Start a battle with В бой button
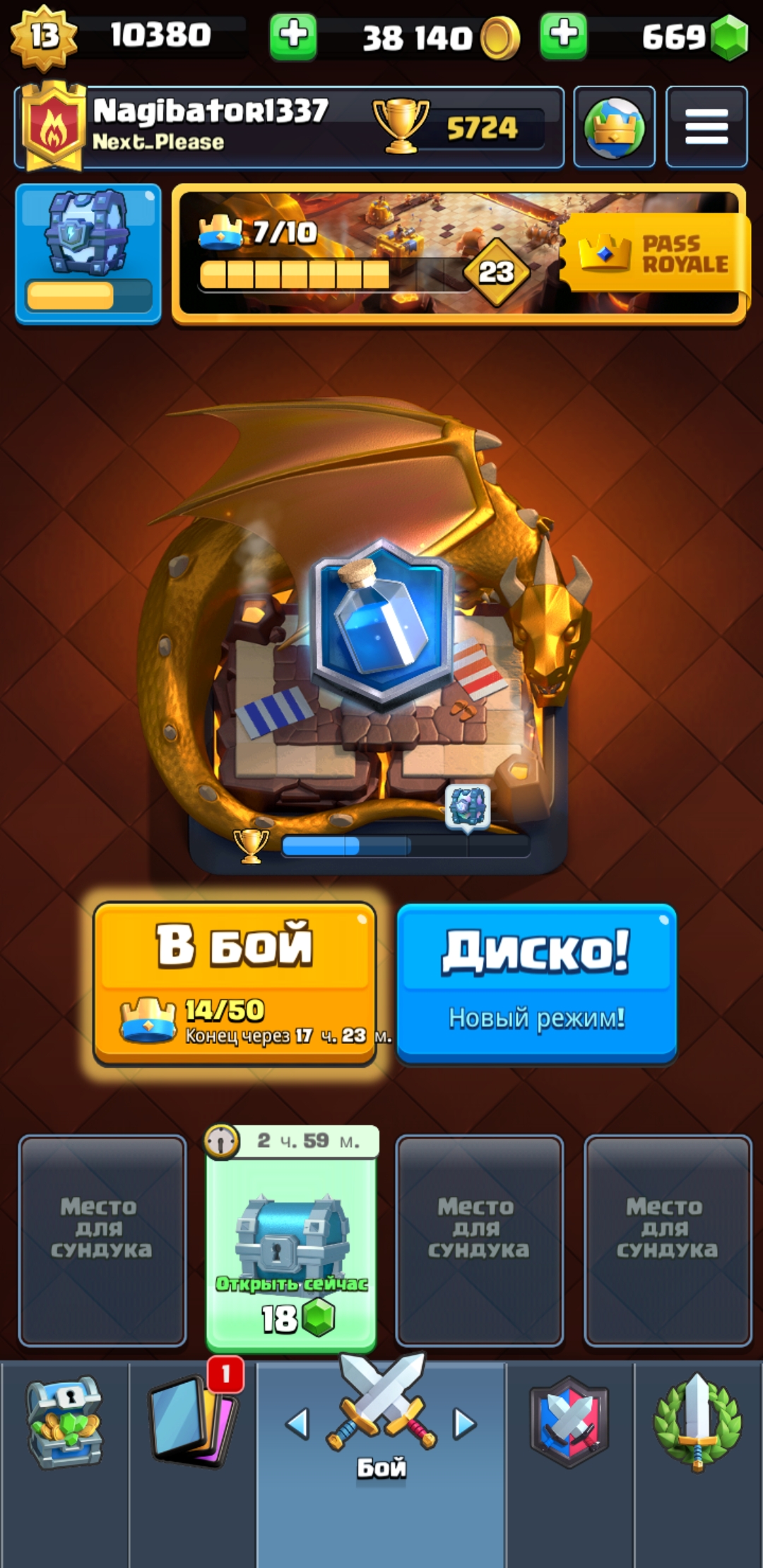 coord(235,982)
